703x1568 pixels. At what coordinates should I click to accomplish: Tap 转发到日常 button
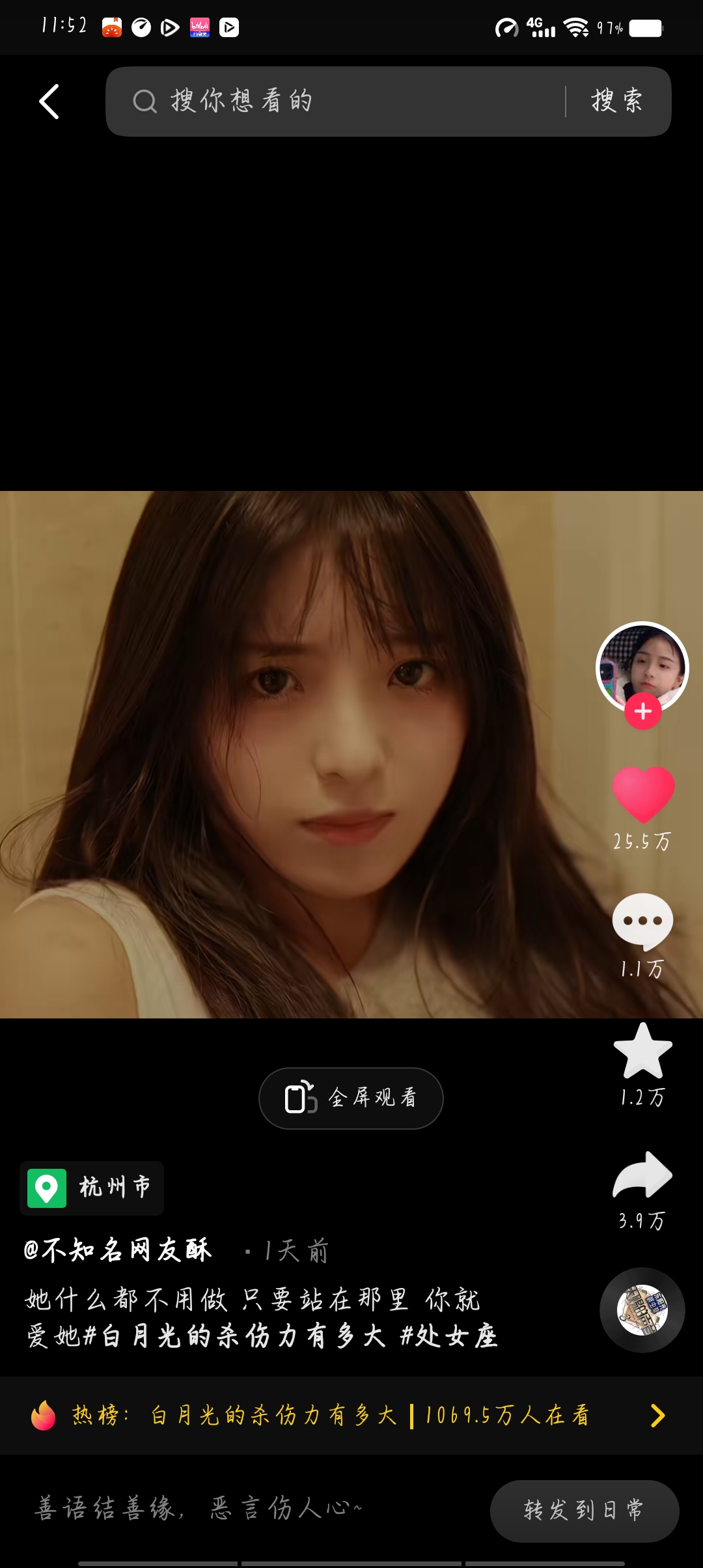tap(584, 1511)
